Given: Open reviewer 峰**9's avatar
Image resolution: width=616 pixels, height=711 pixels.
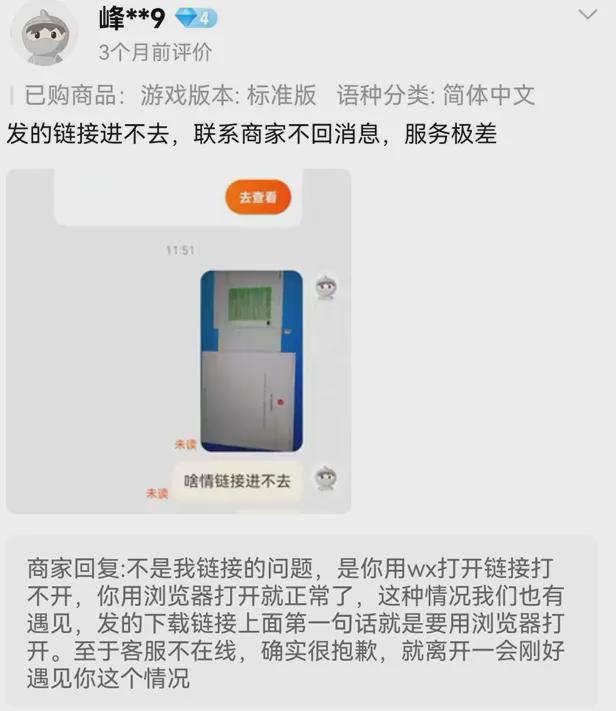Looking at the screenshot, I should click(43, 33).
